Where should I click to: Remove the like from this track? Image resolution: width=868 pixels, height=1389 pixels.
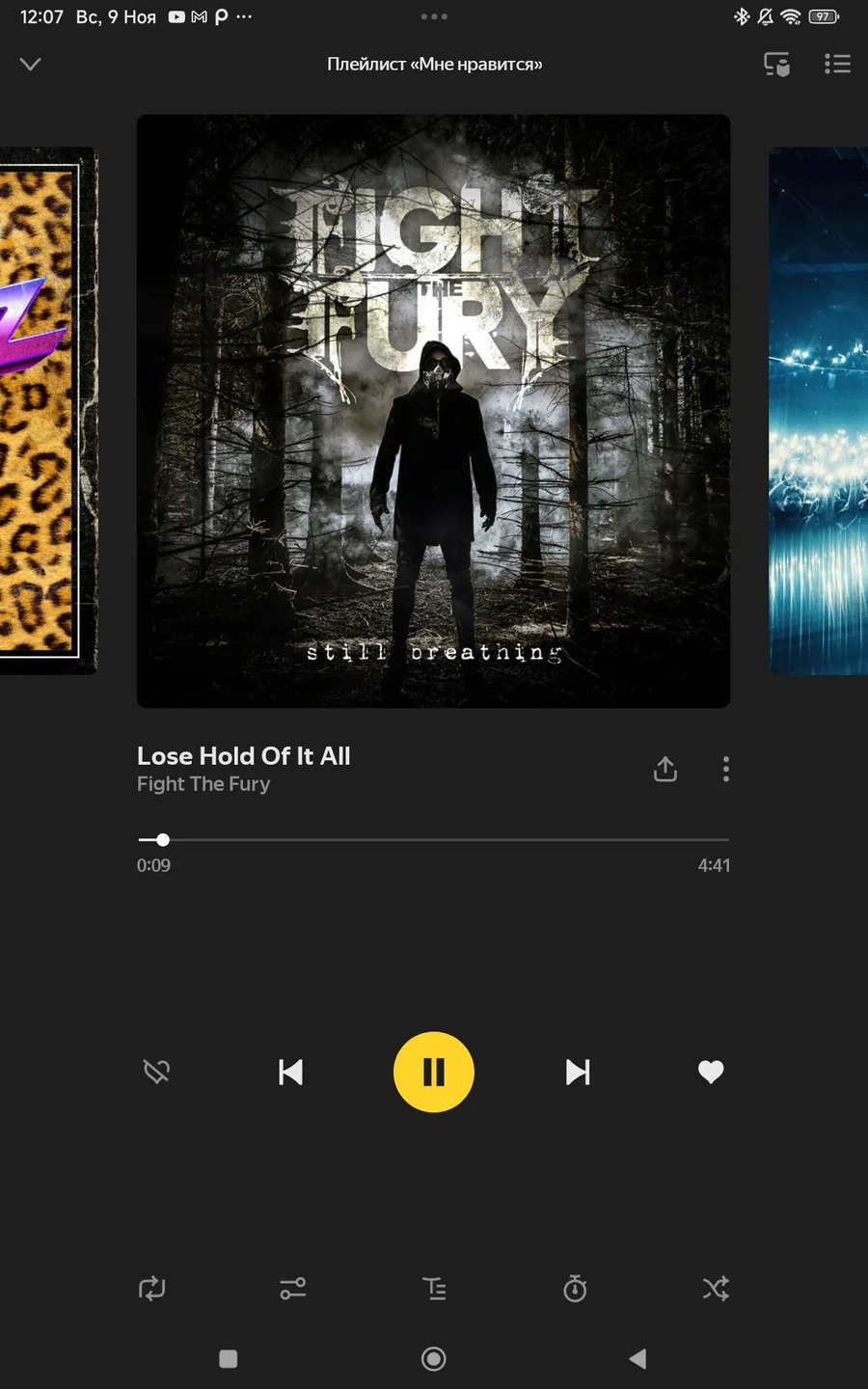[711, 1072]
